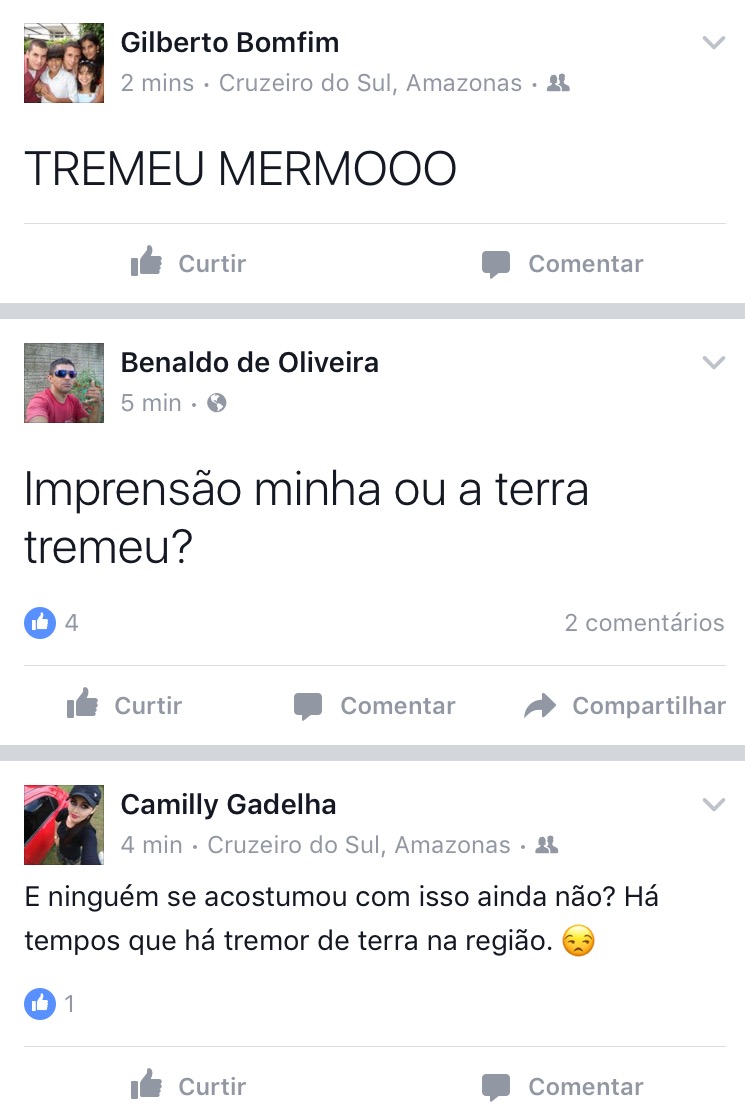Screen dimensions: 745x1118
Task: Open Gilberto Bomfim's profile picture
Action: tap(64, 63)
